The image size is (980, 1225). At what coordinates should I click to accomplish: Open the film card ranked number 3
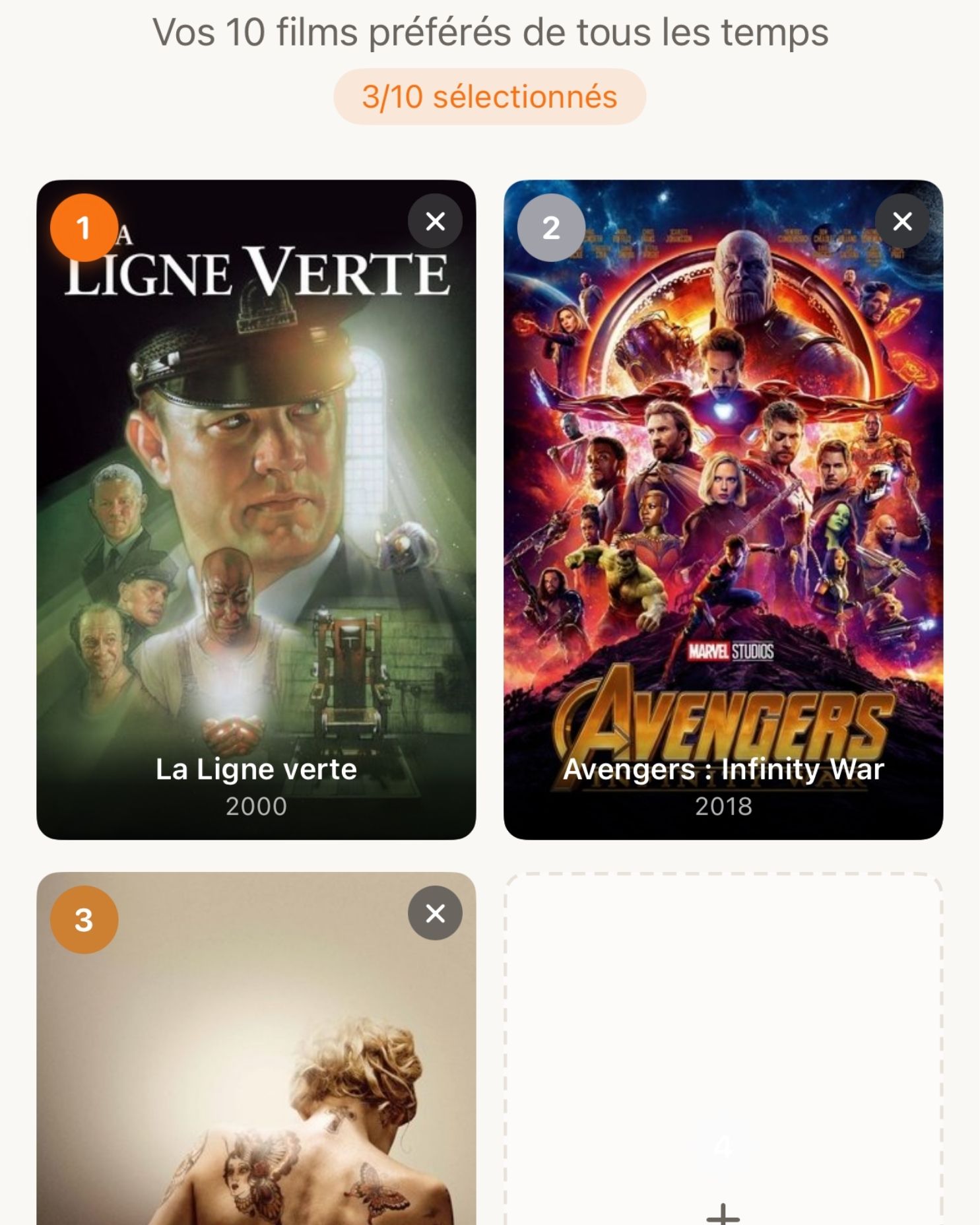pos(256,1082)
